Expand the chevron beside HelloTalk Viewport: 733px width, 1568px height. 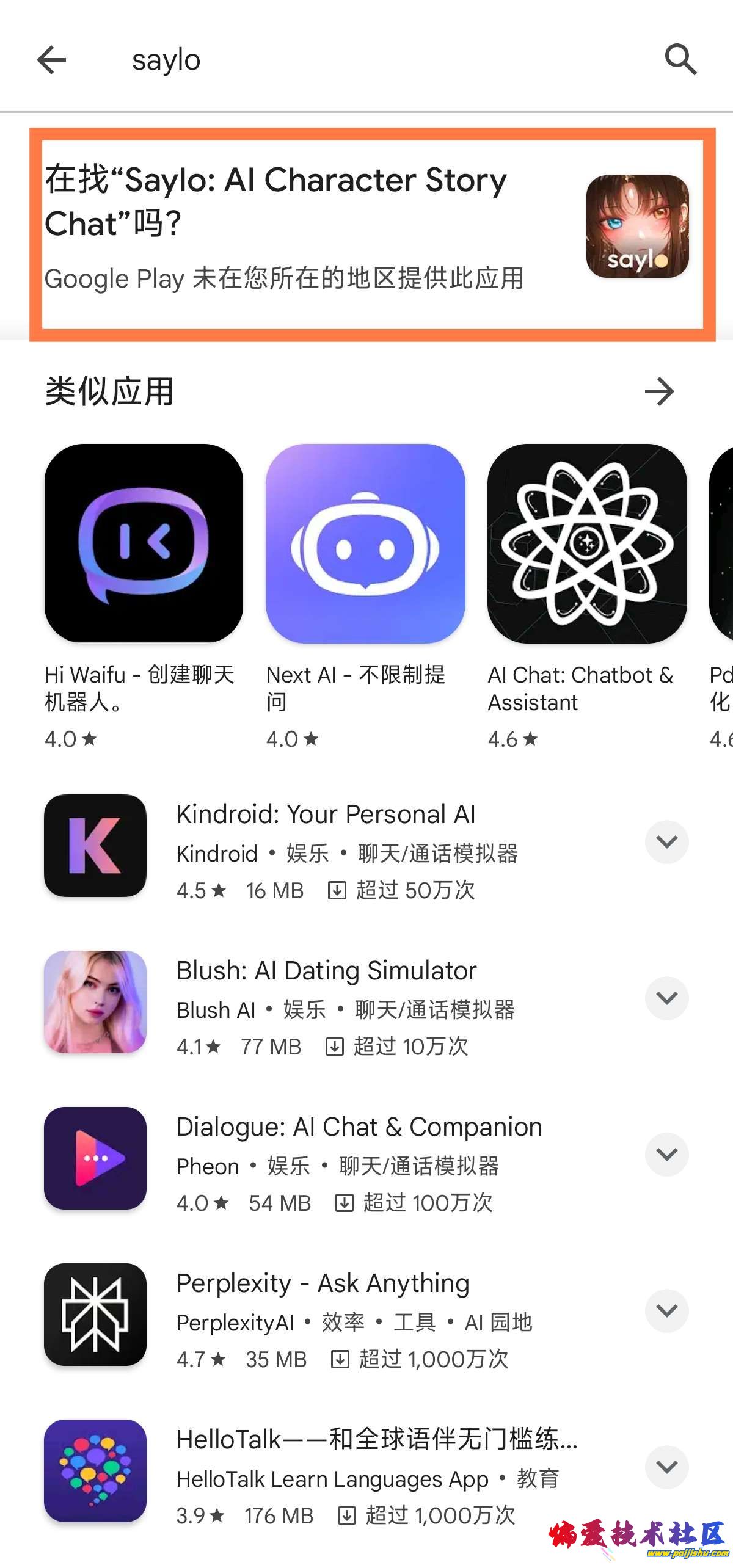tap(666, 1467)
